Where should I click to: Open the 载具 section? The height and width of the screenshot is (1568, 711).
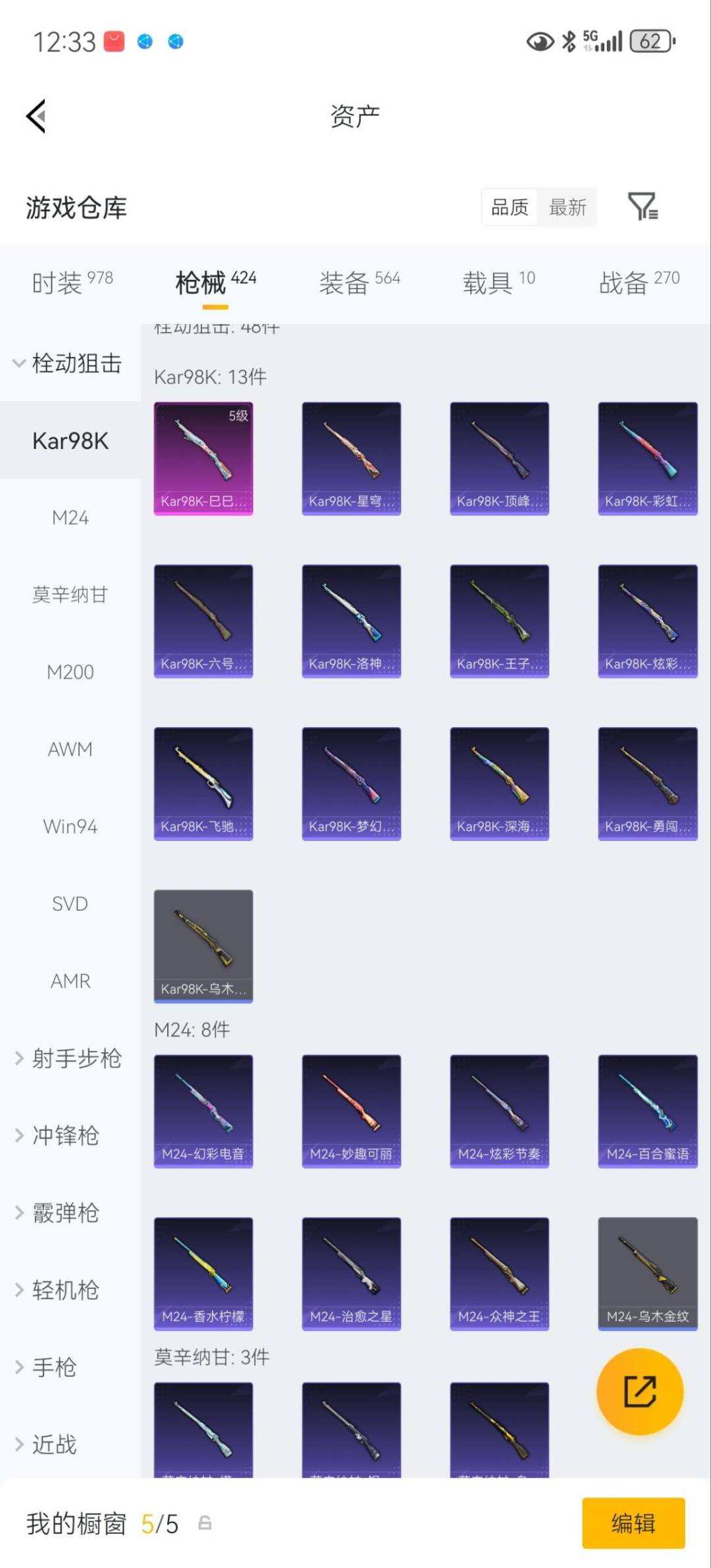click(490, 280)
